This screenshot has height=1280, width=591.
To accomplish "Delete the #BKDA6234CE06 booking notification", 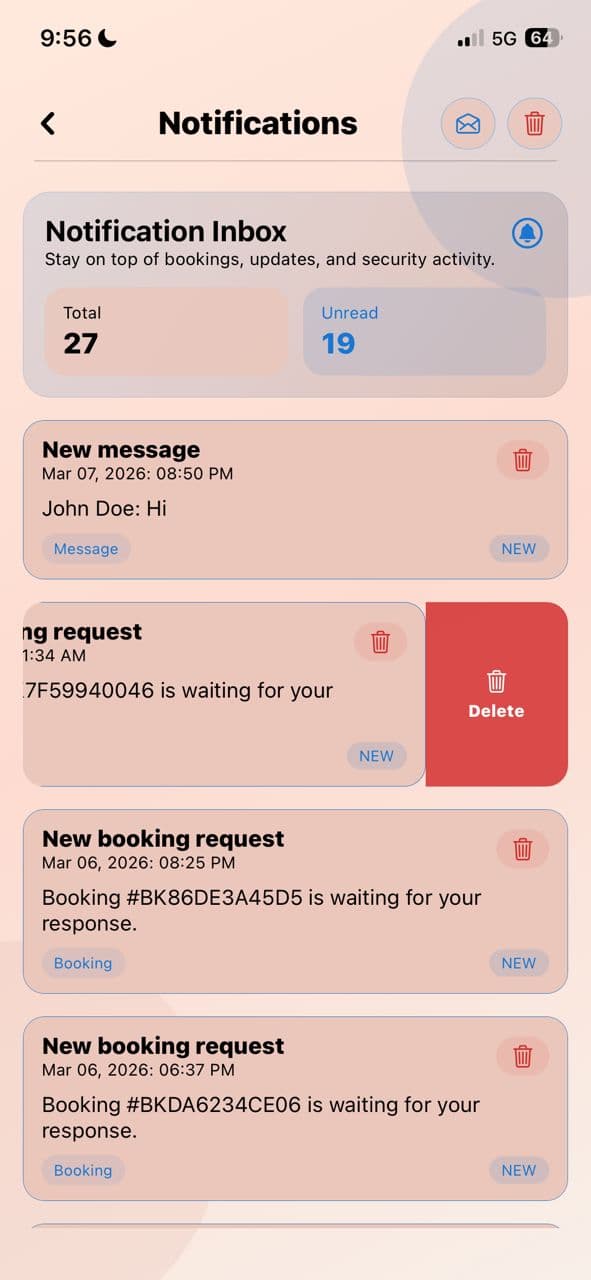I will coord(523,1056).
